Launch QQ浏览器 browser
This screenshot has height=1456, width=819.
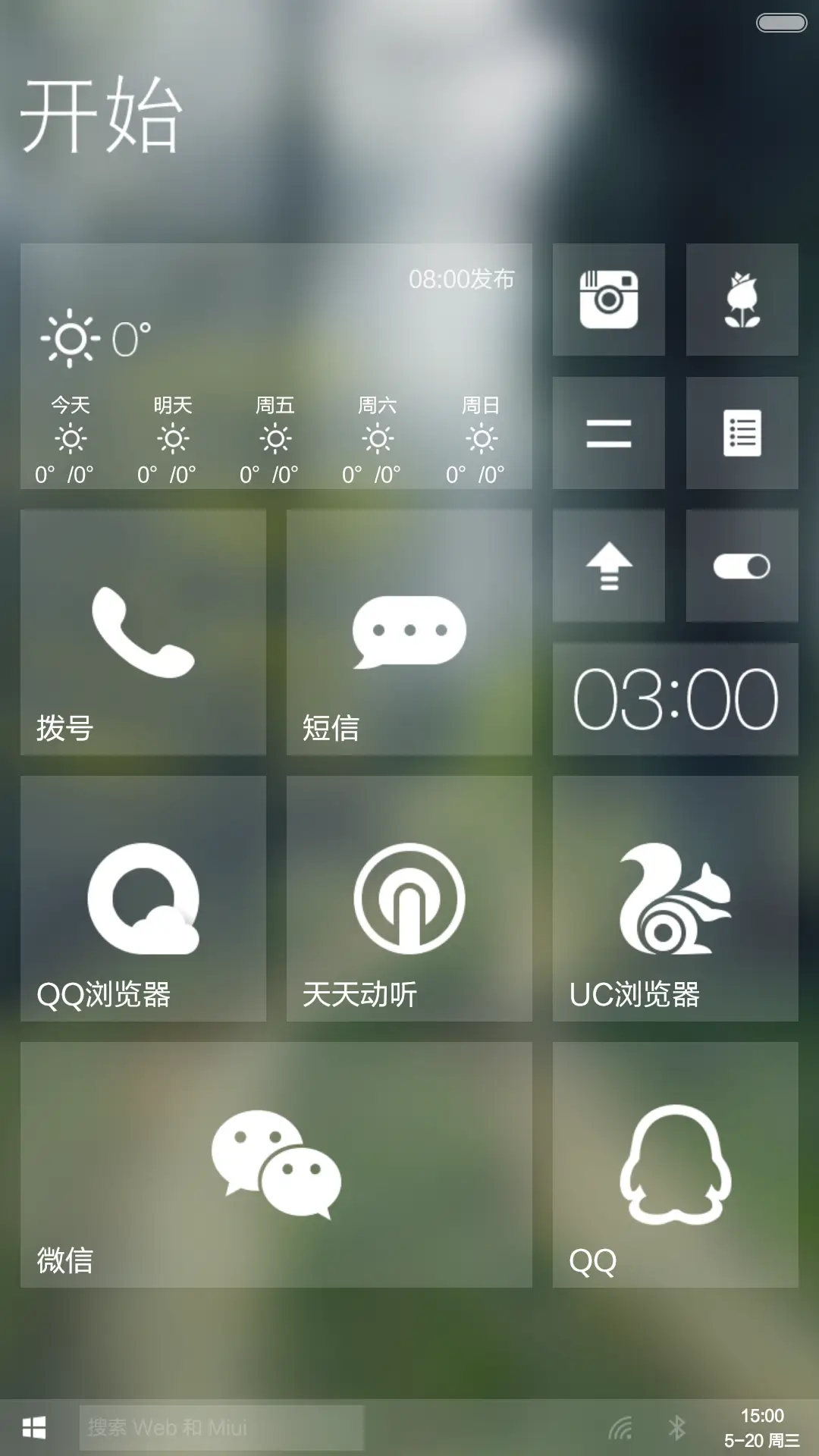pos(143,899)
